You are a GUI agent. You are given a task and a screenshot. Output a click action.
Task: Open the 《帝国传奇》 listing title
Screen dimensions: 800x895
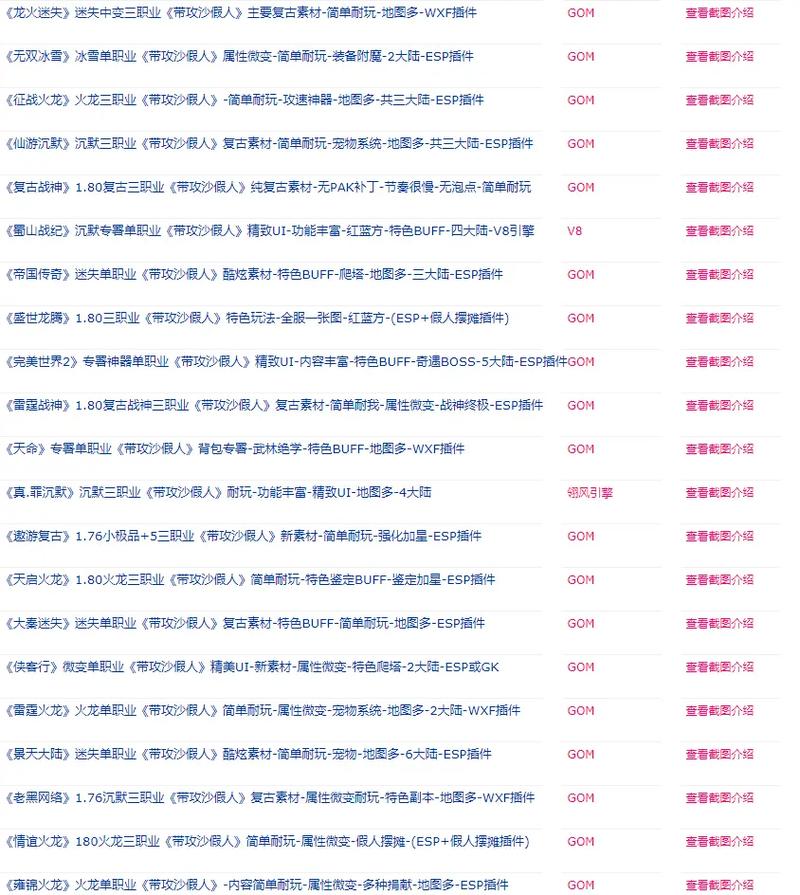pos(253,274)
